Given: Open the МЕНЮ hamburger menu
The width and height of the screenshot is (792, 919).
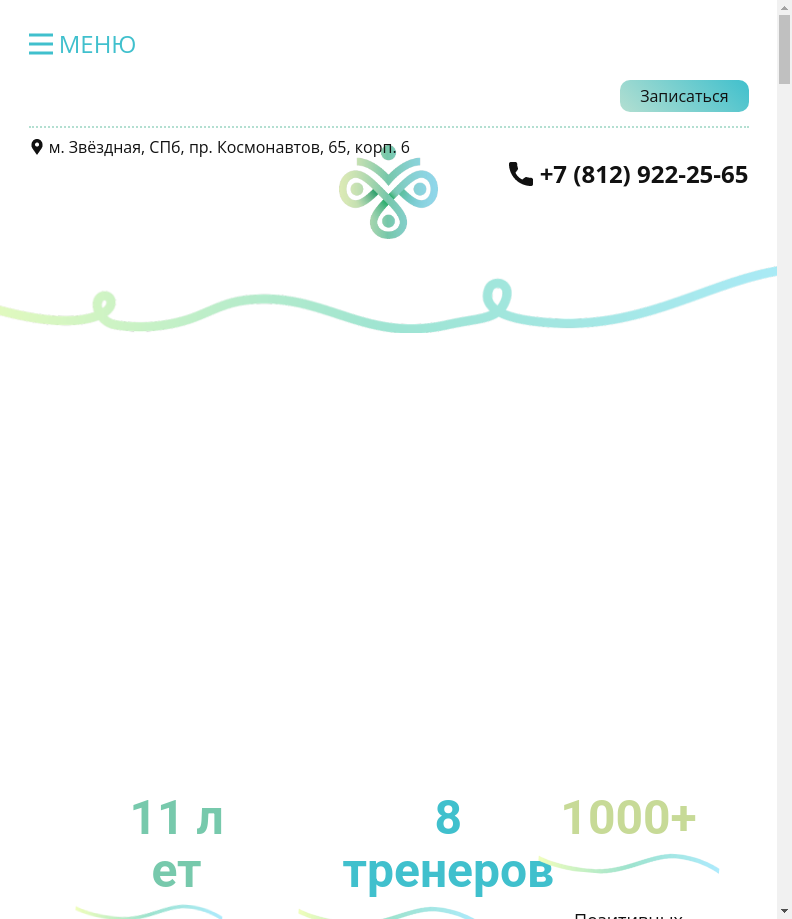Looking at the screenshot, I should (x=82, y=44).
